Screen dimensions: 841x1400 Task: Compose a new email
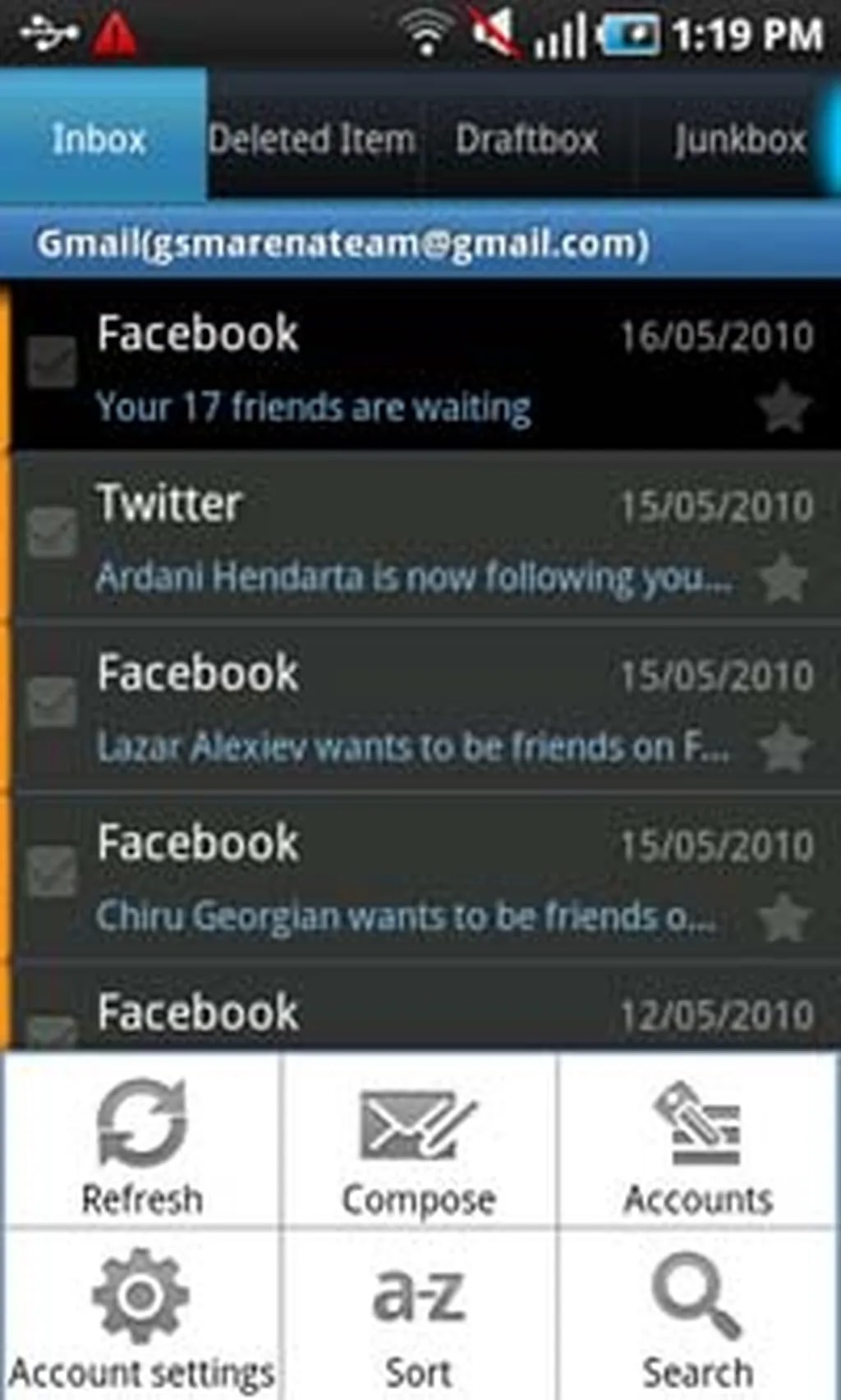click(419, 1143)
